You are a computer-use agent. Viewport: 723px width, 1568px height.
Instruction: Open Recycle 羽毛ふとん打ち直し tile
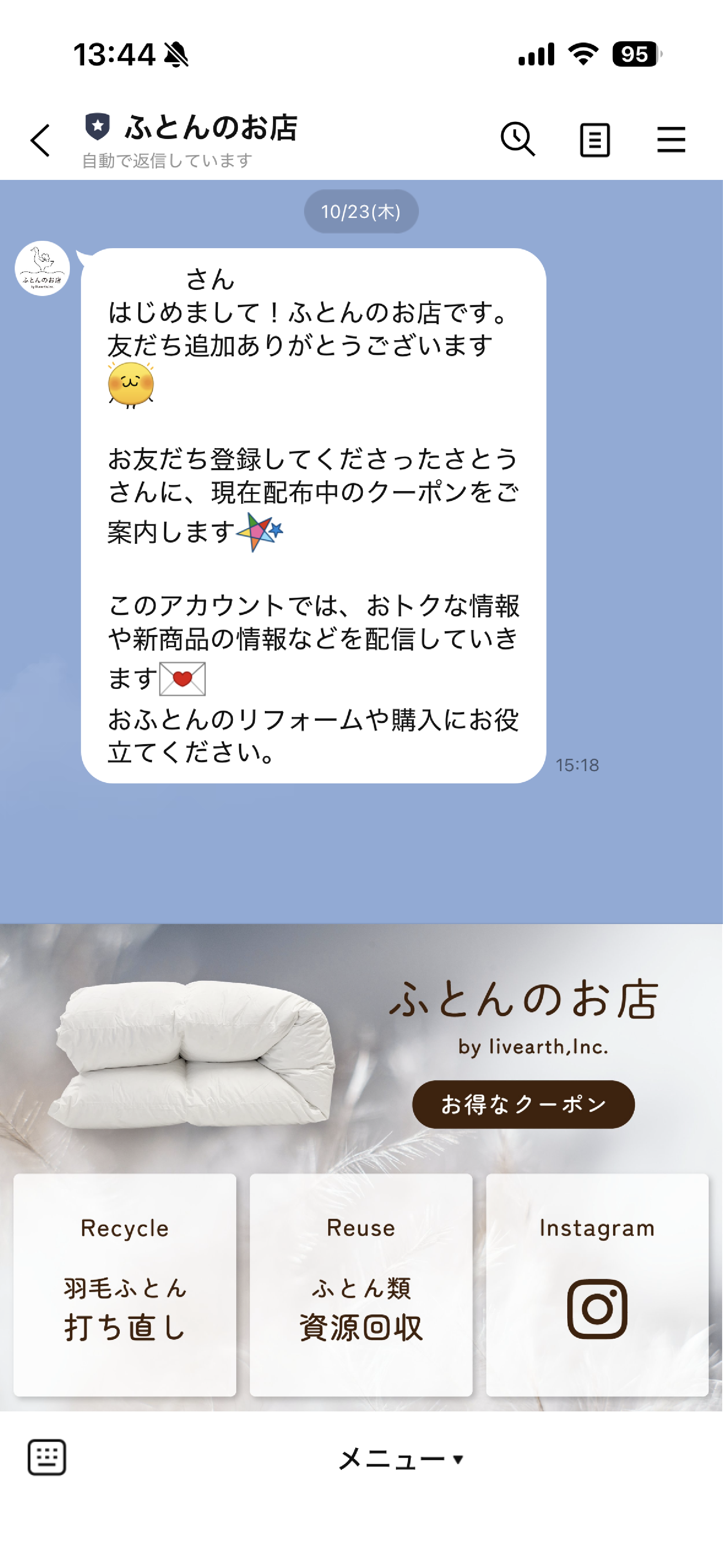point(125,1284)
